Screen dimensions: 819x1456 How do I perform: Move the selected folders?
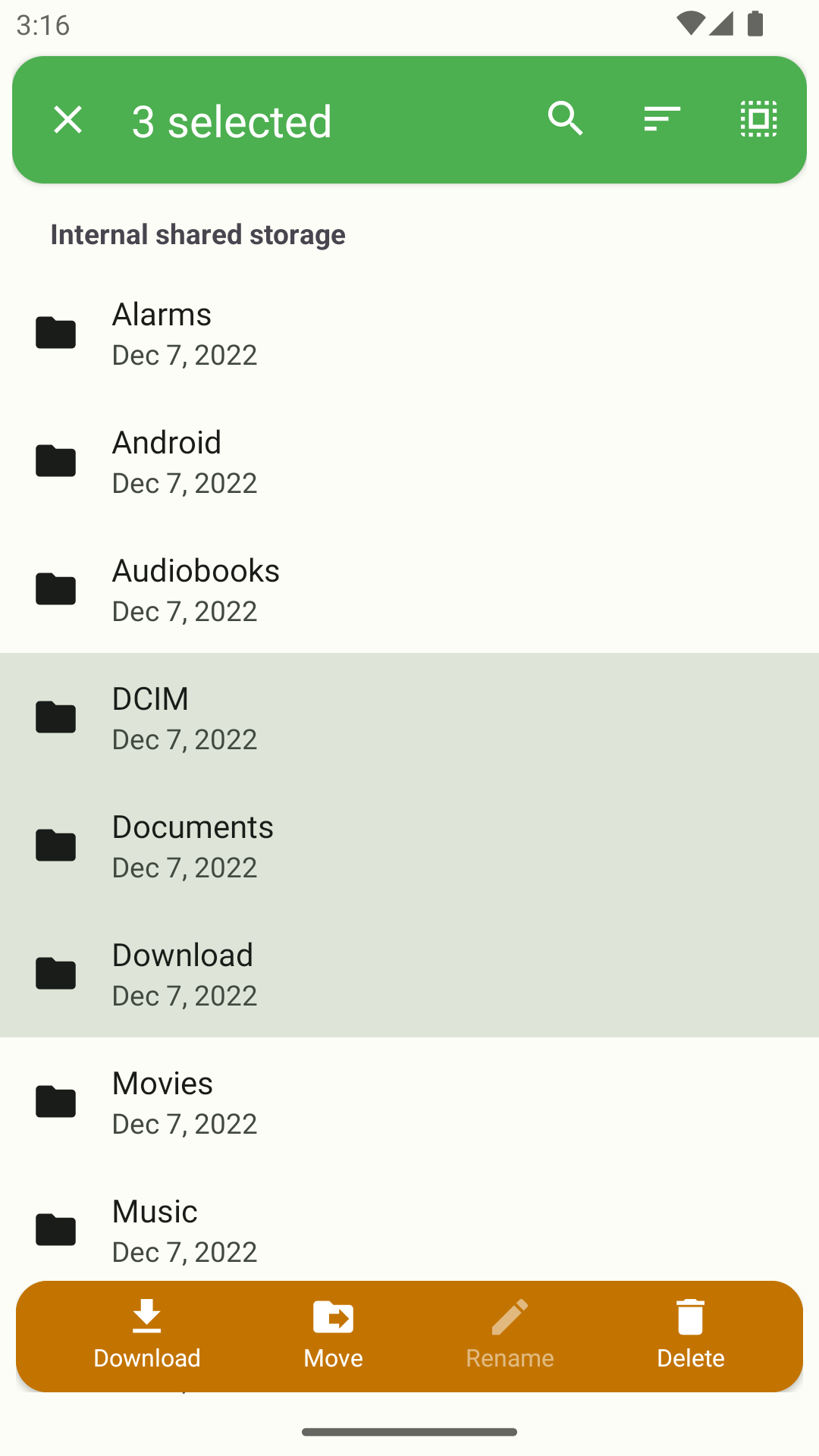click(x=333, y=1335)
